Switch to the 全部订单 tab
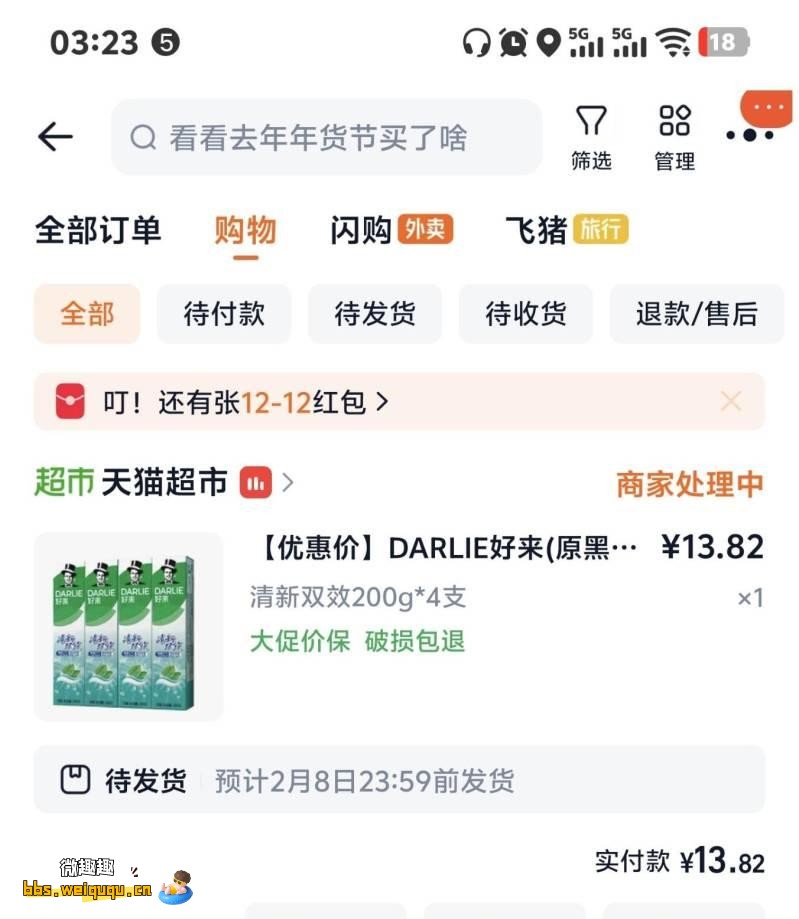 [98, 230]
